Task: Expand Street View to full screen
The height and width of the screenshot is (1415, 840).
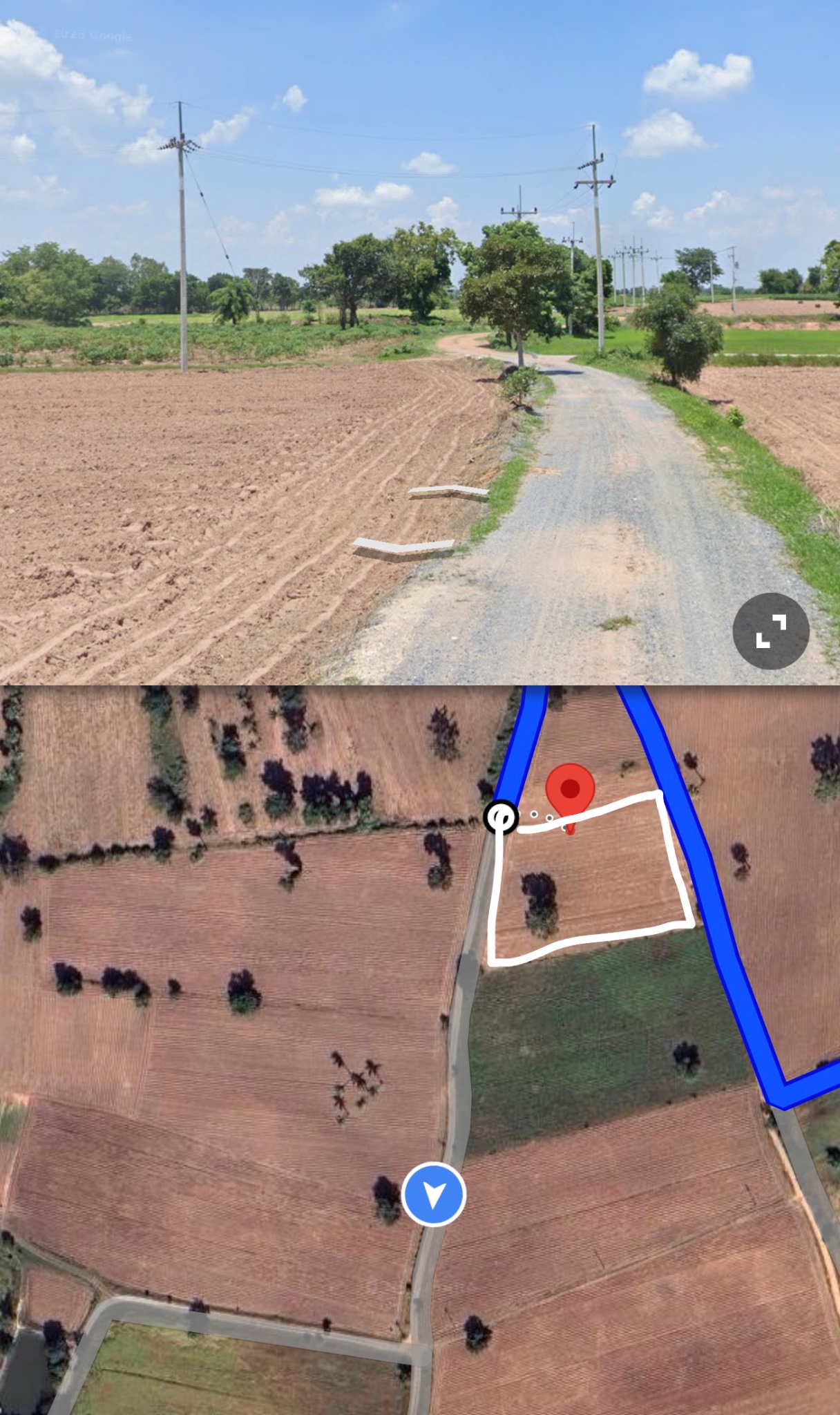Action: (x=770, y=631)
